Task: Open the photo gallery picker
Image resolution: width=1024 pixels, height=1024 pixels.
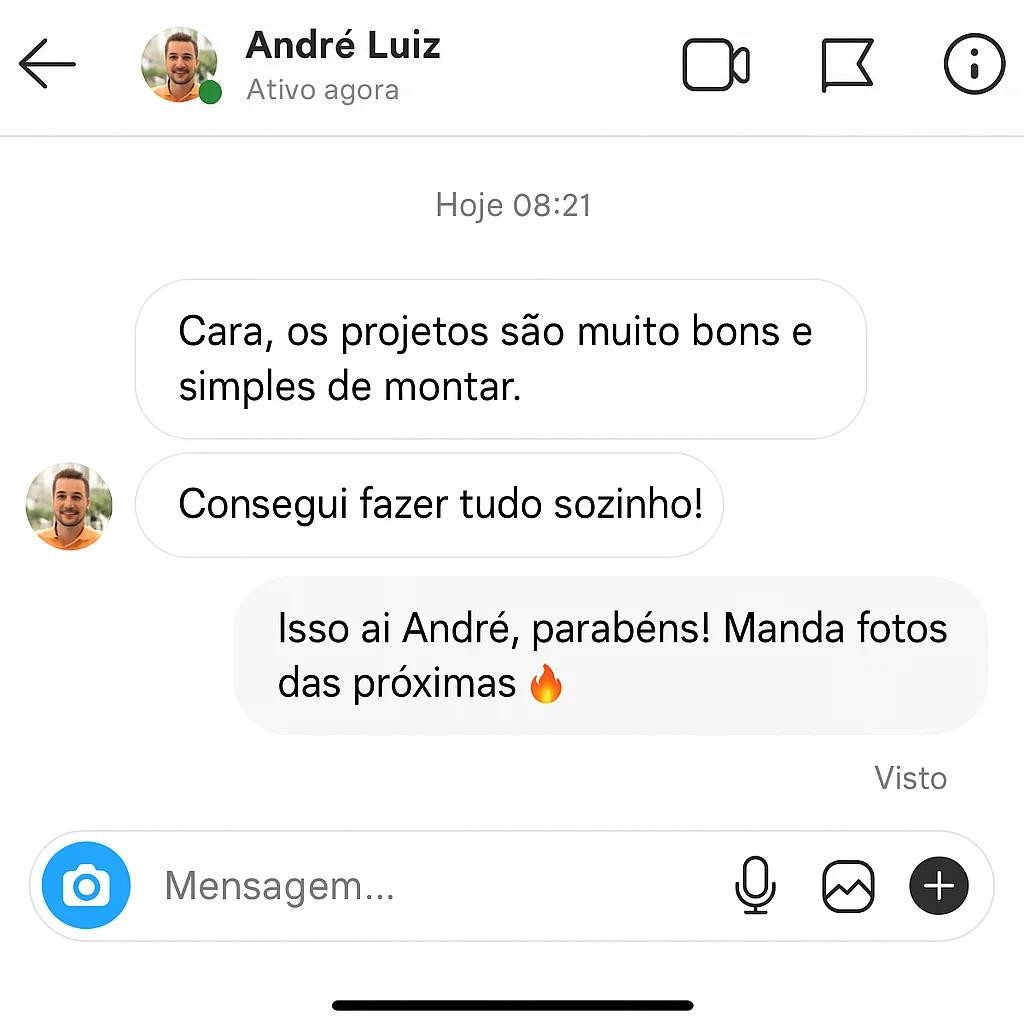Action: 848,886
